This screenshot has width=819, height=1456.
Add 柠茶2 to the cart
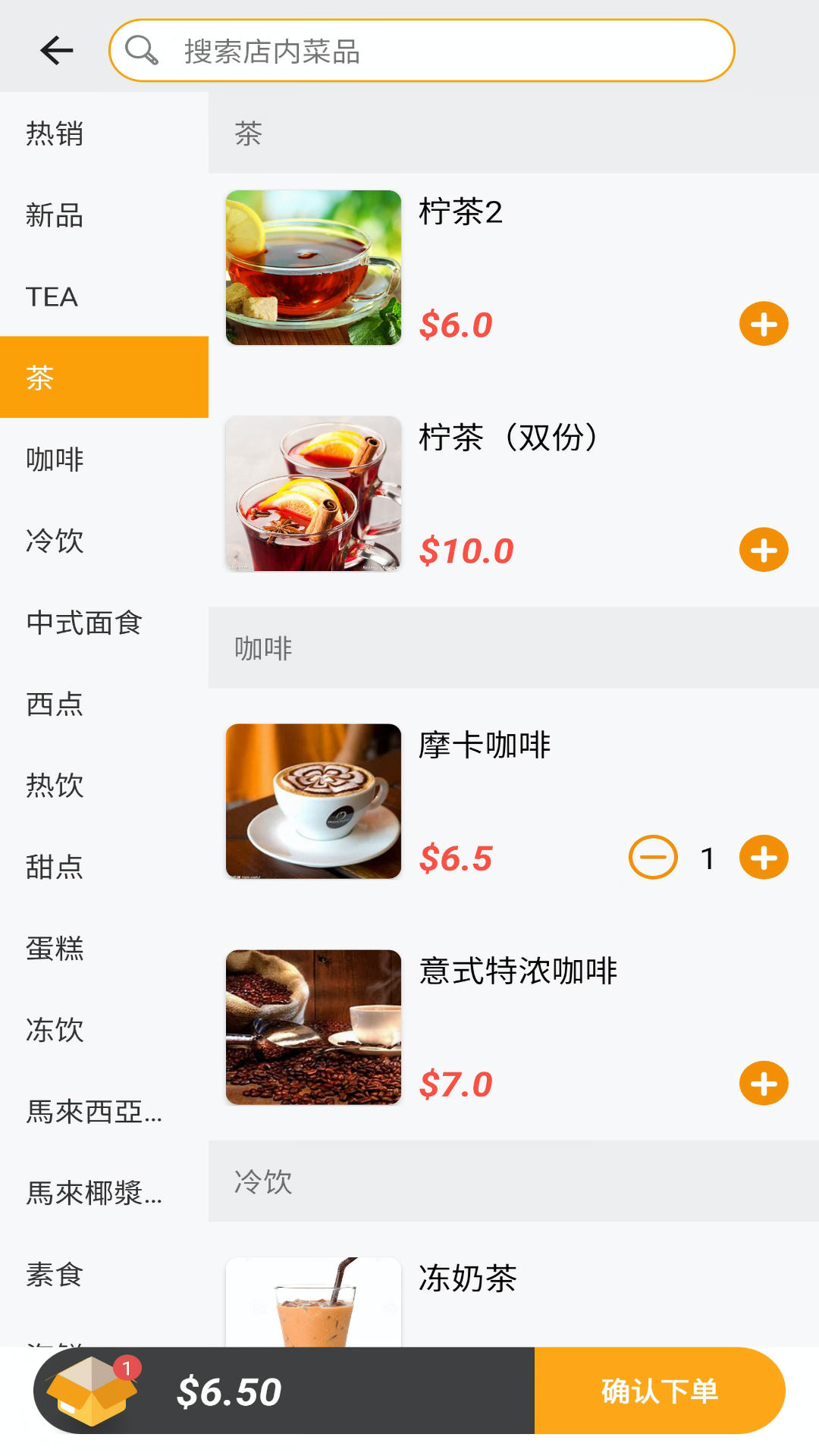[764, 324]
